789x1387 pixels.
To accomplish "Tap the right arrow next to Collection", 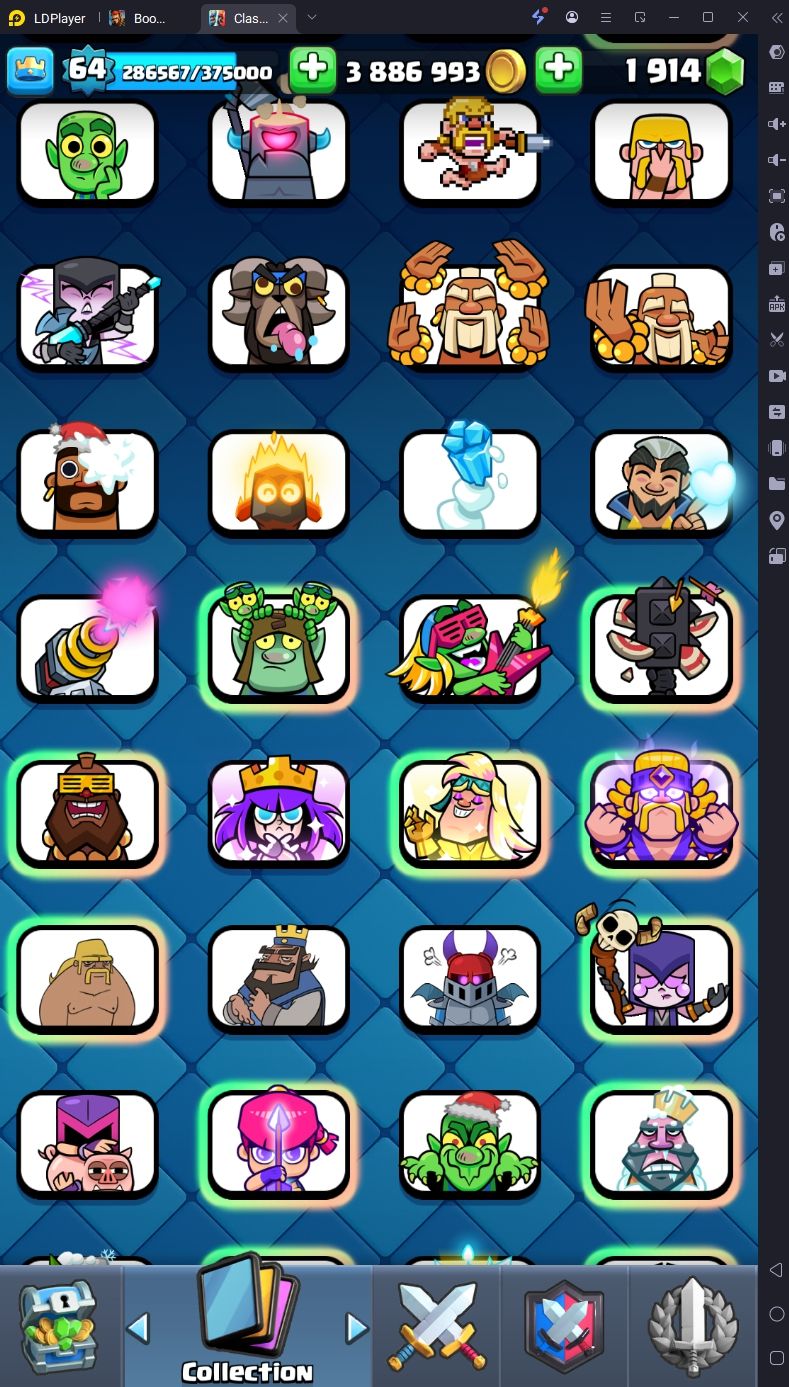I will tap(356, 1328).
